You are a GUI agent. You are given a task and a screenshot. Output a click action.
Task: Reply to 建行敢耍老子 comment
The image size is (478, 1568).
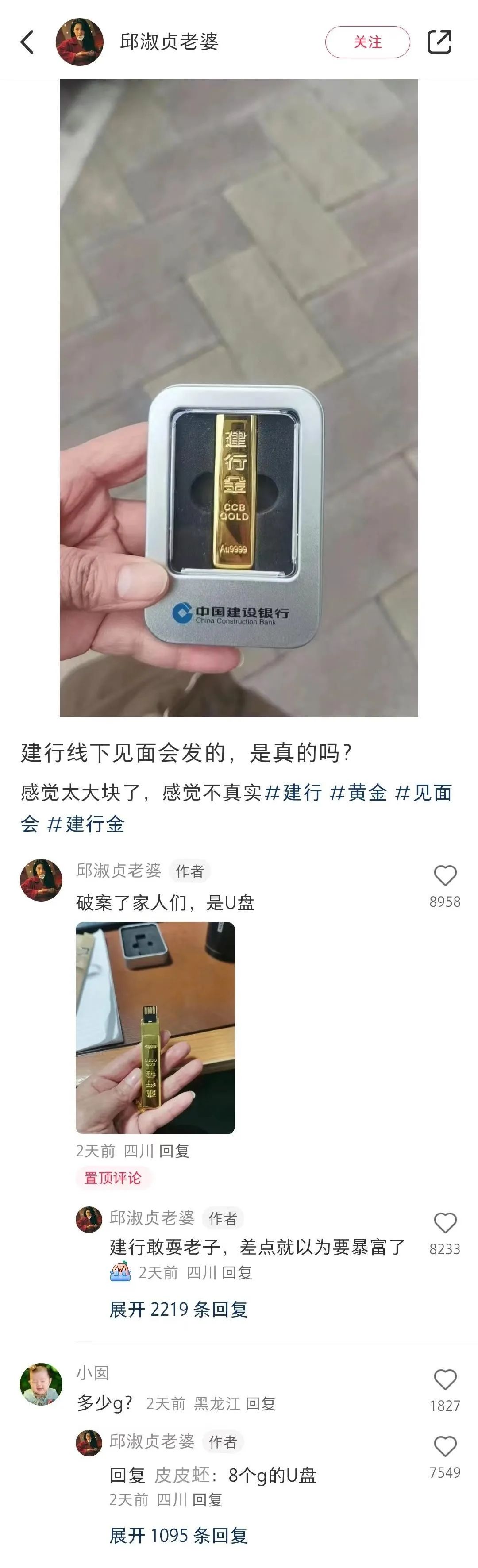click(237, 1273)
